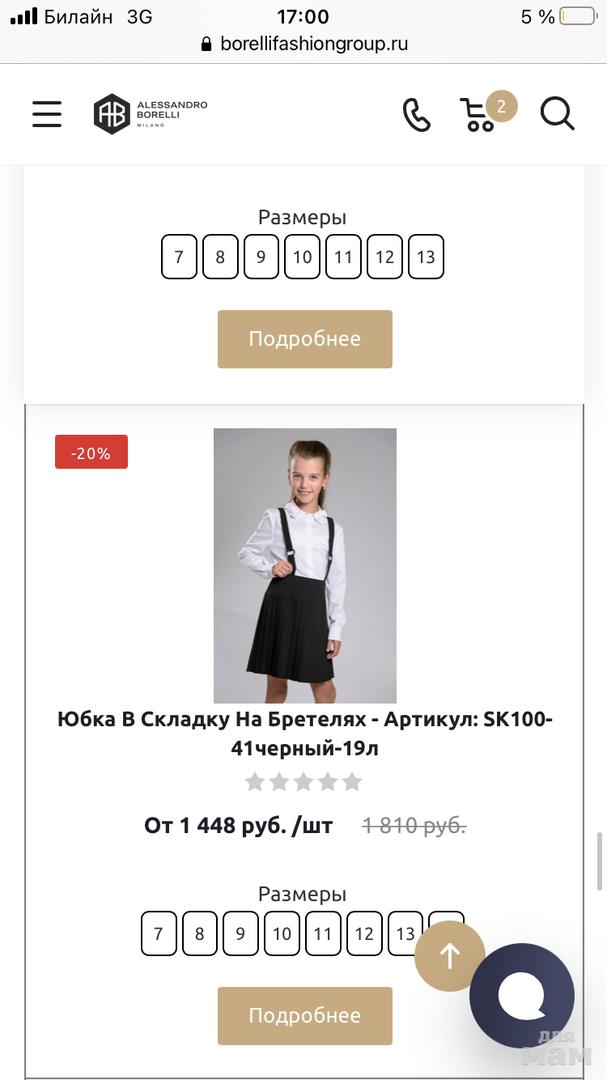Choose size 12 for the pleated skirt
Viewport: 607px width, 1080px height.
tap(364, 934)
